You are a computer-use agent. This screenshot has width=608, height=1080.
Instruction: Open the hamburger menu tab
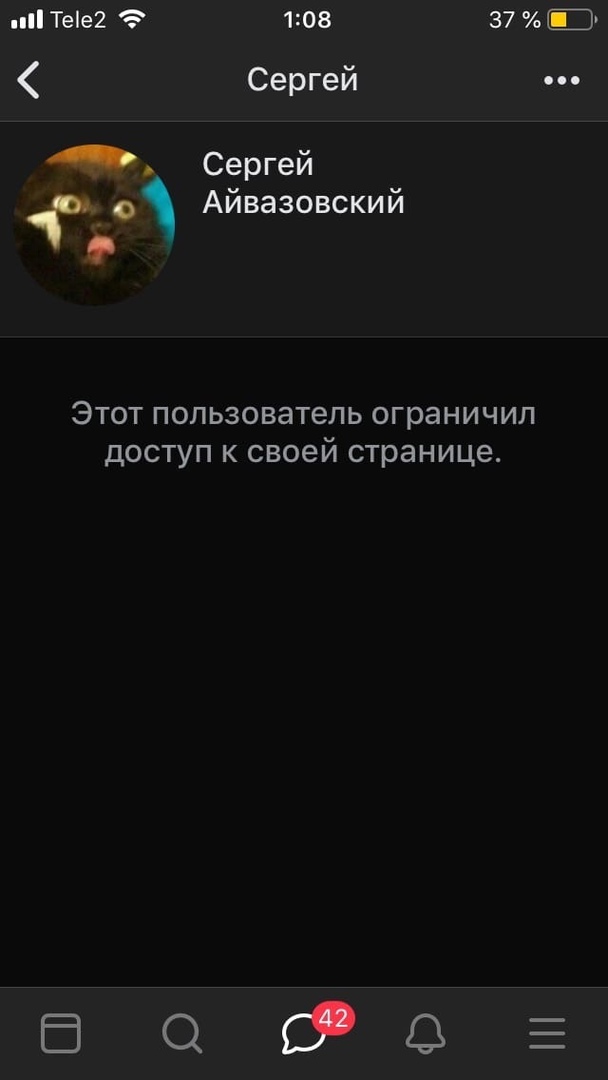pyautogui.click(x=547, y=1033)
